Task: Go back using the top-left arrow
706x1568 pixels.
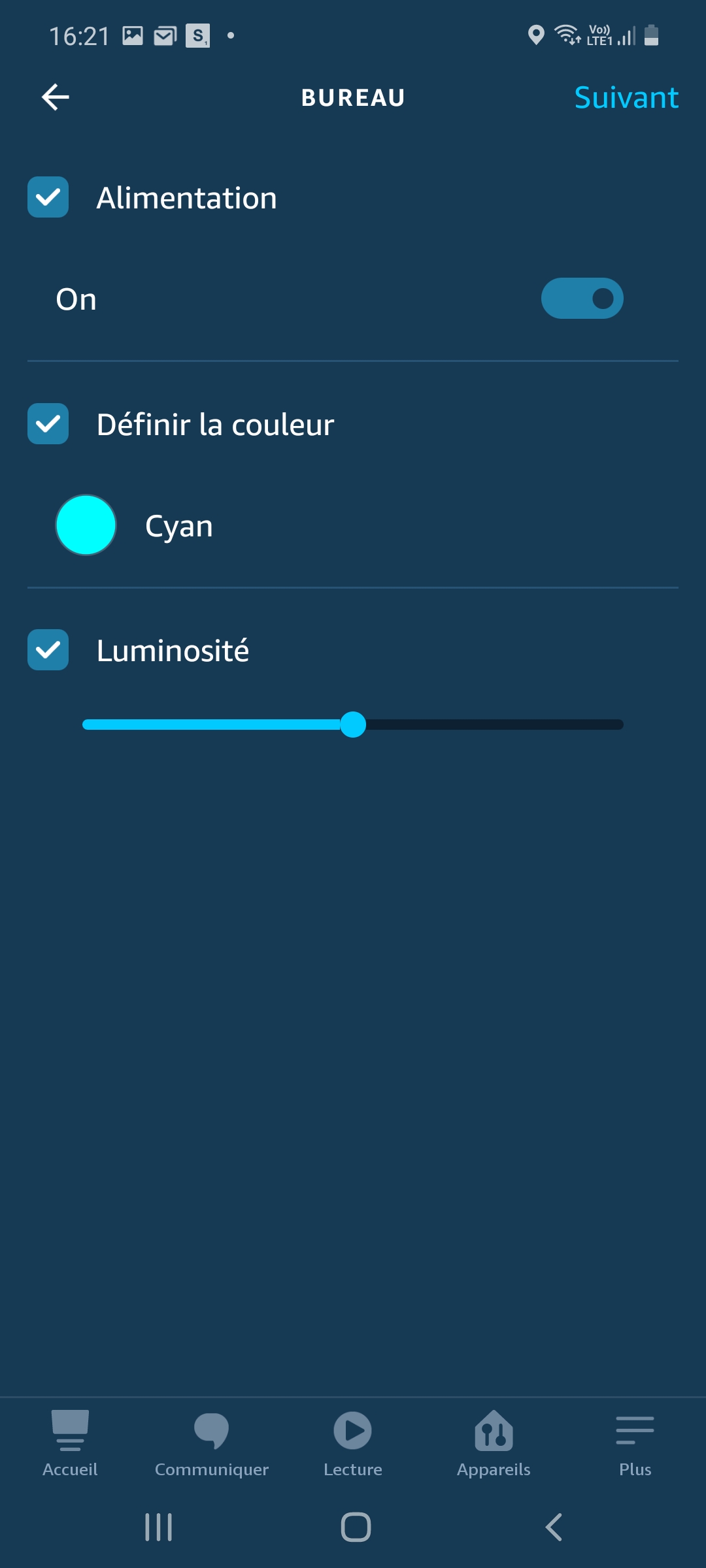Action: (x=56, y=97)
